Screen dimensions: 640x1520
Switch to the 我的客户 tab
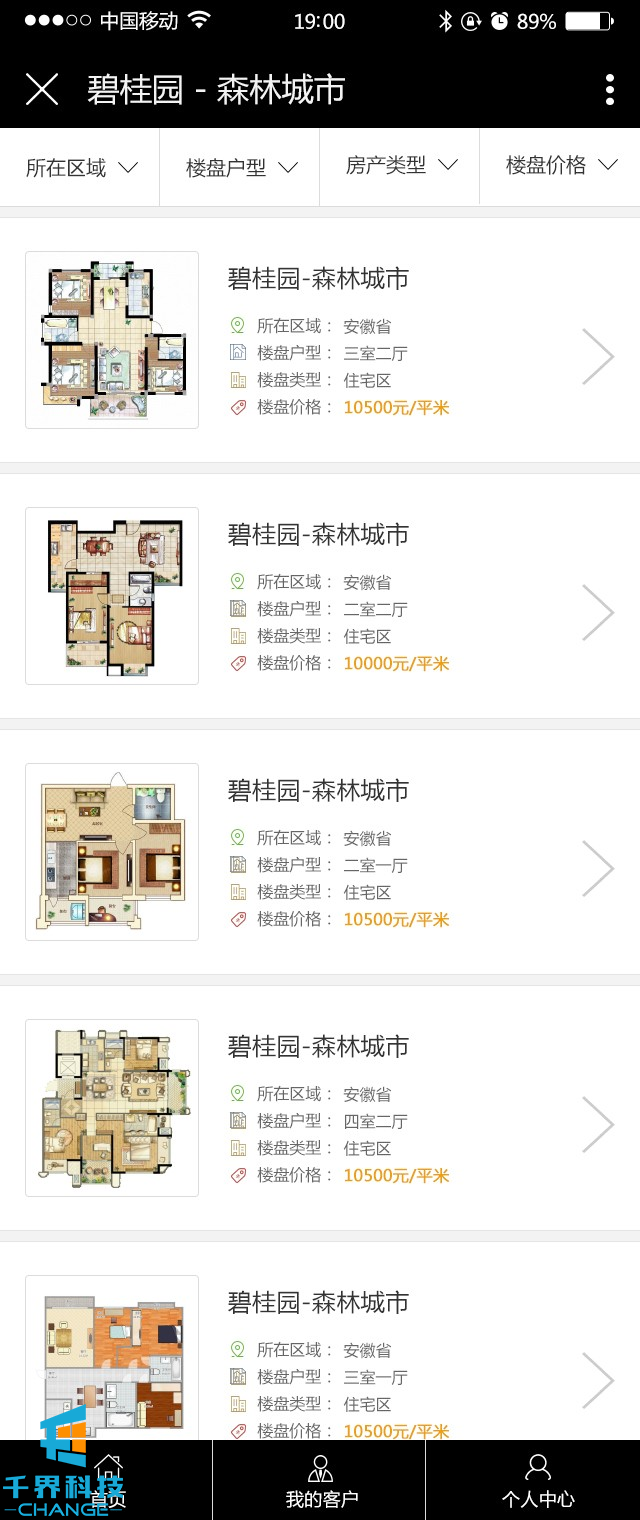[x=320, y=1481]
